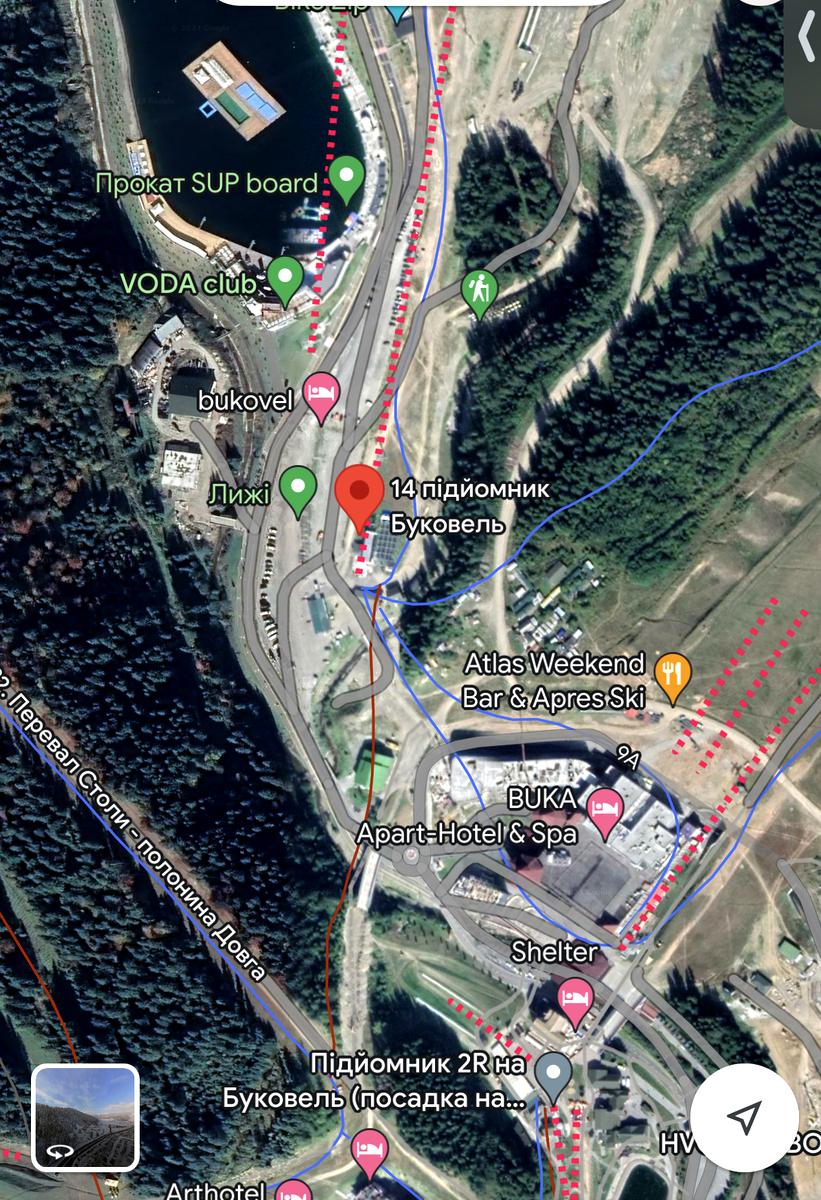Viewport: 821px width, 1200px height.
Task: Open the Лижі place marker
Action: [x=297, y=489]
